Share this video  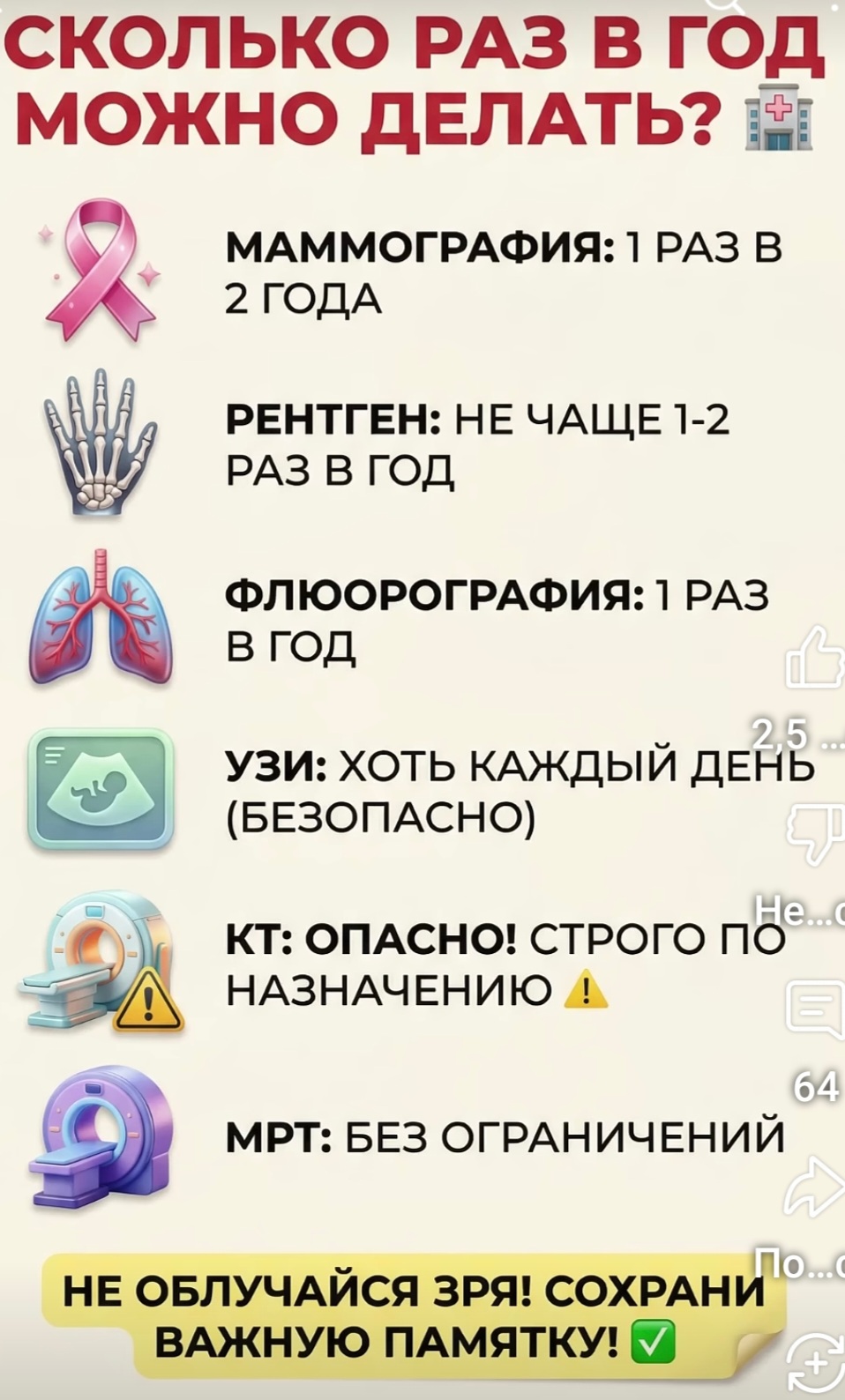pyautogui.click(x=816, y=1186)
